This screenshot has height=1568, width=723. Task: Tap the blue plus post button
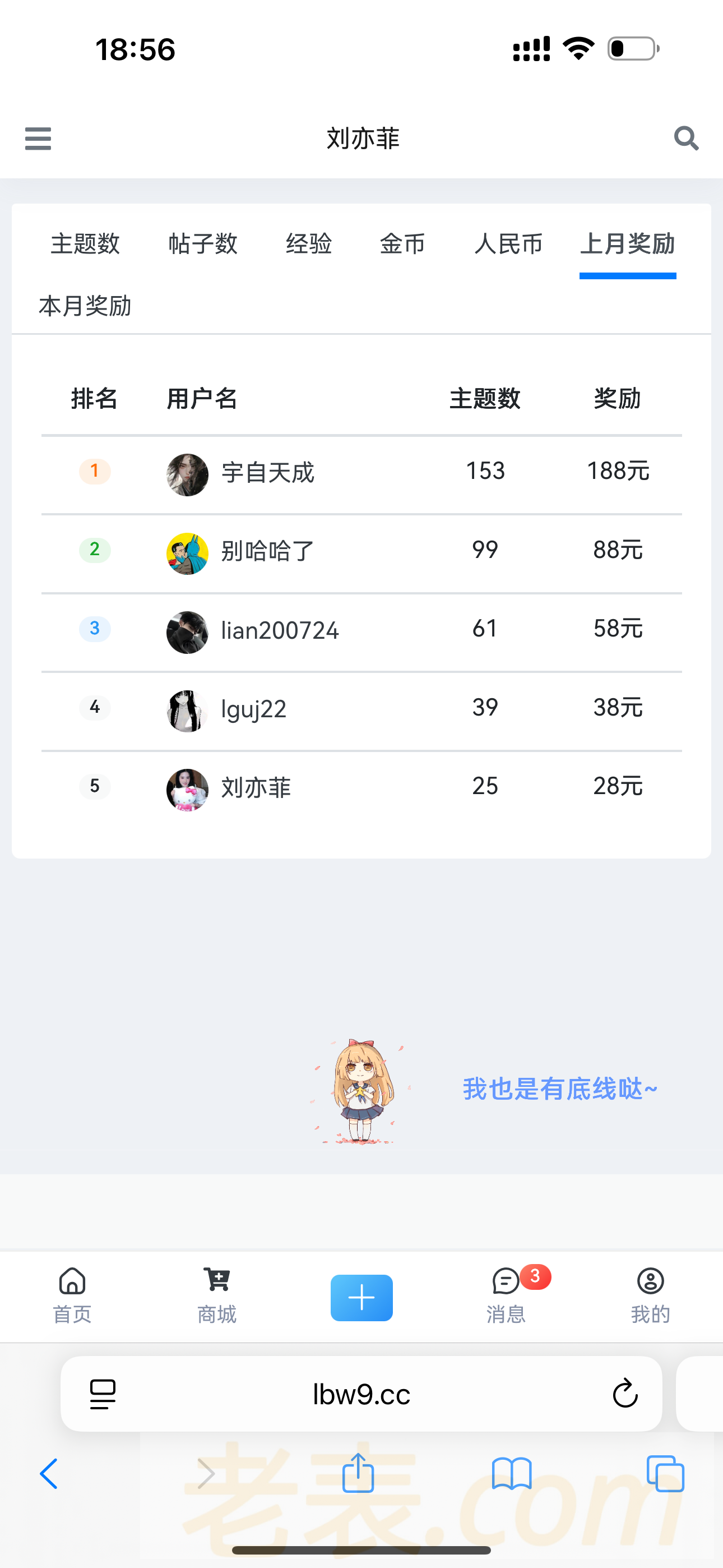pyautogui.click(x=361, y=1297)
